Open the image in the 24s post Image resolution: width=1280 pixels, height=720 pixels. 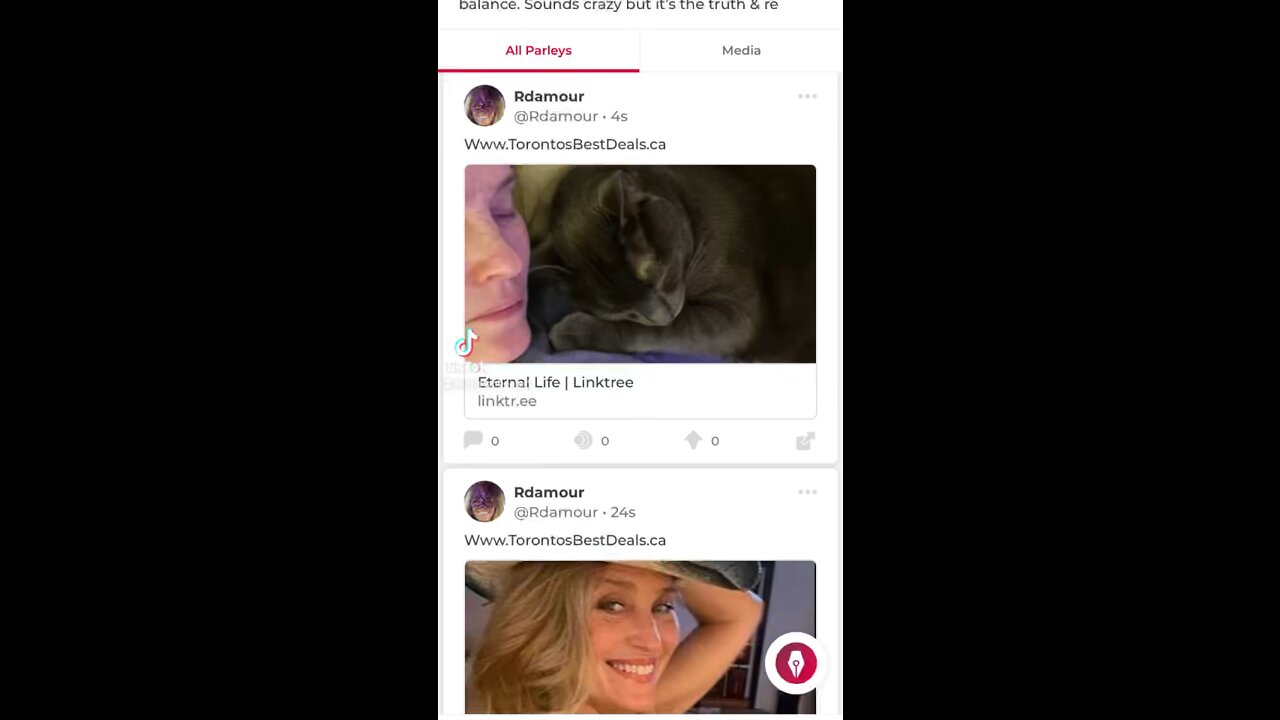point(640,636)
